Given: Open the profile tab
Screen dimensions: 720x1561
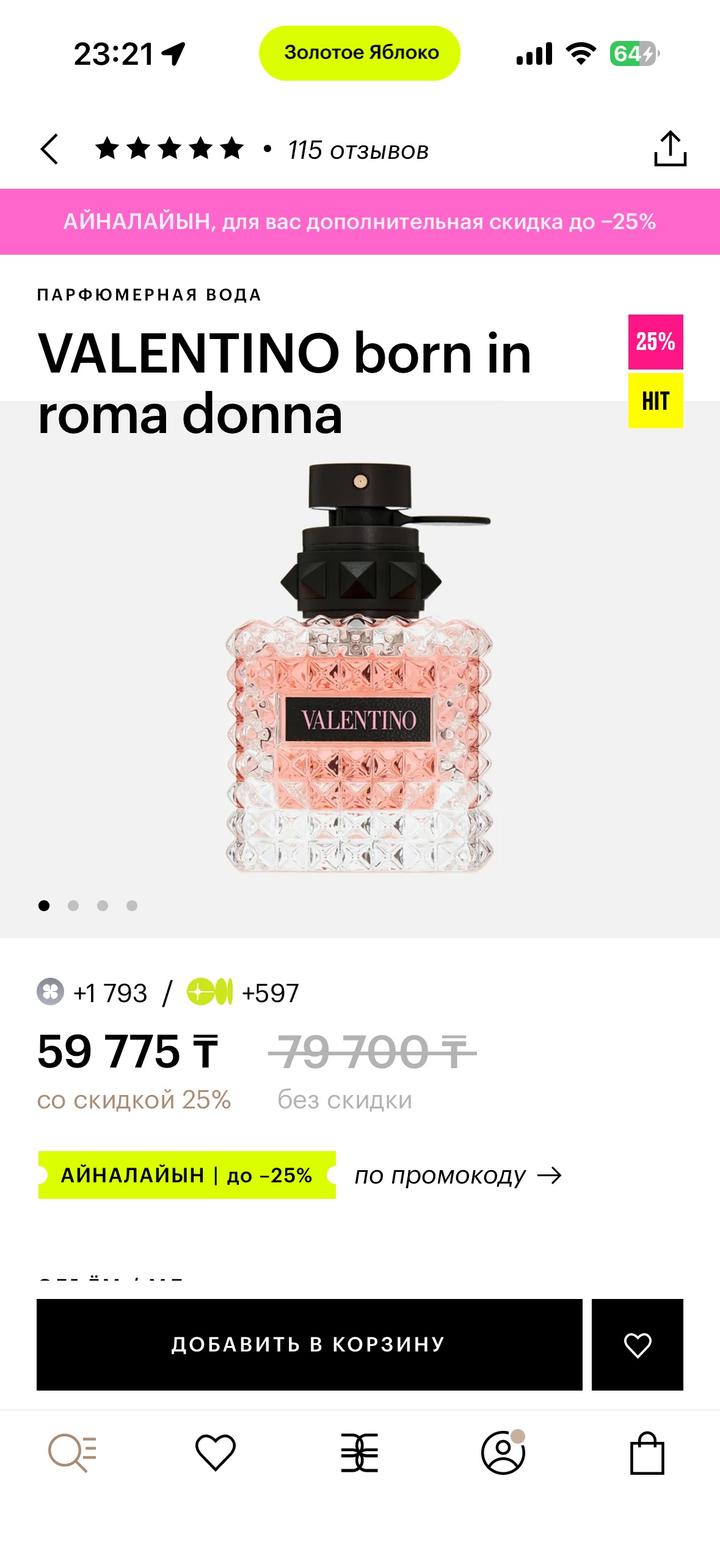Looking at the screenshot, I should pyautogui.click(x=503, y=1453).
